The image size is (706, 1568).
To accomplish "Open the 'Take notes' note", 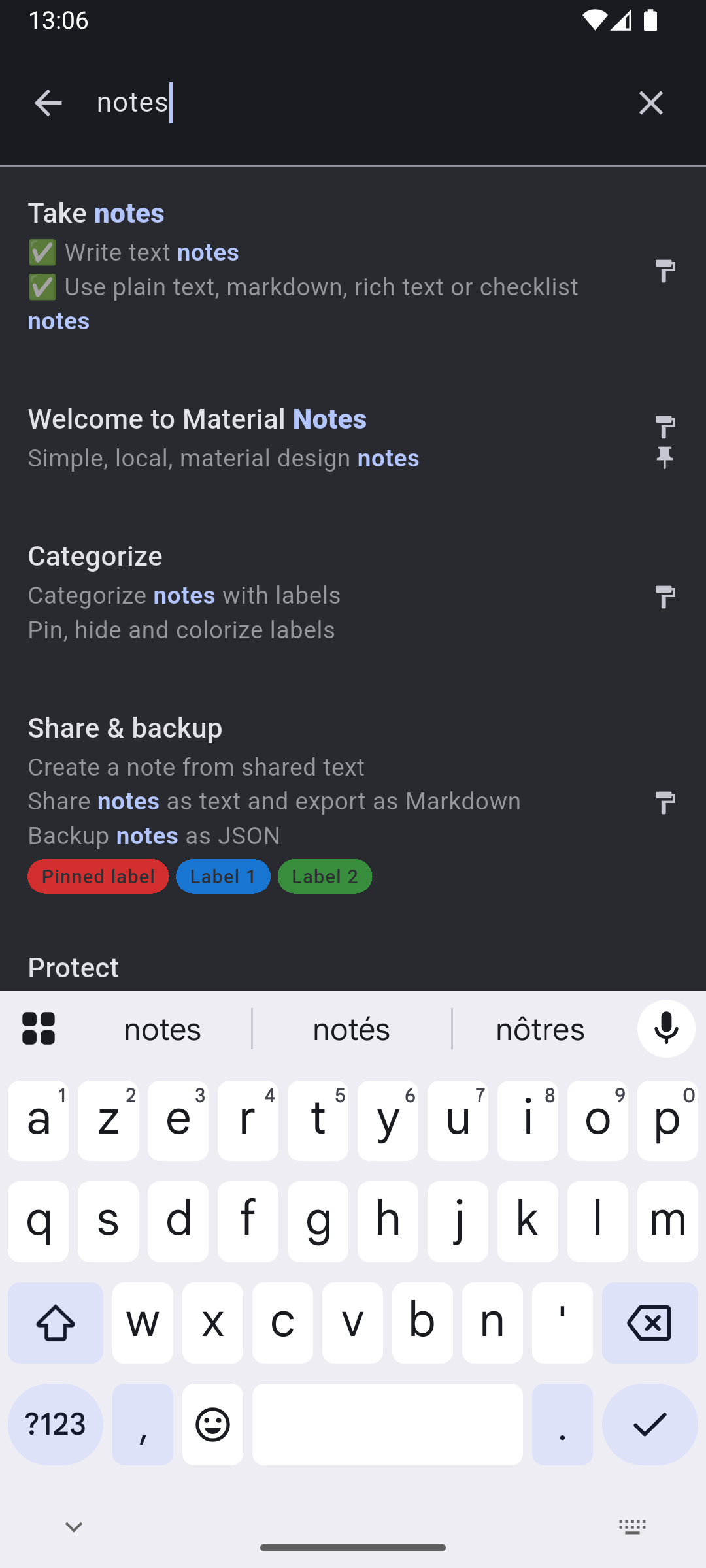I will coord(314,268).
